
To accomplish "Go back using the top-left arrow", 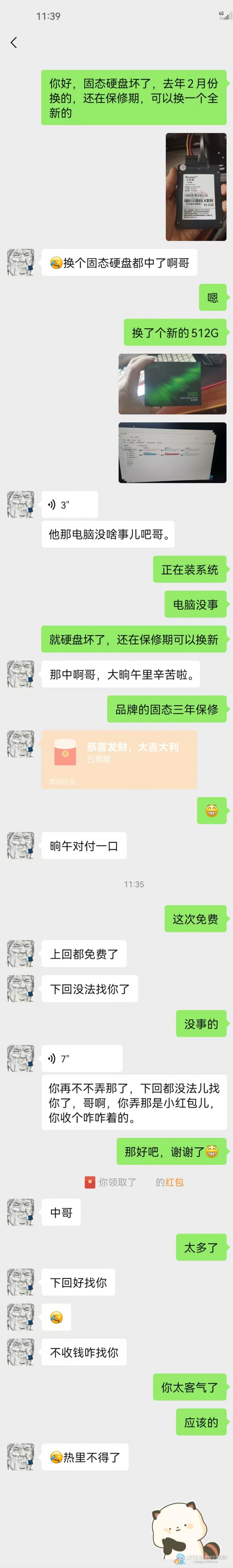I will 14,42.
